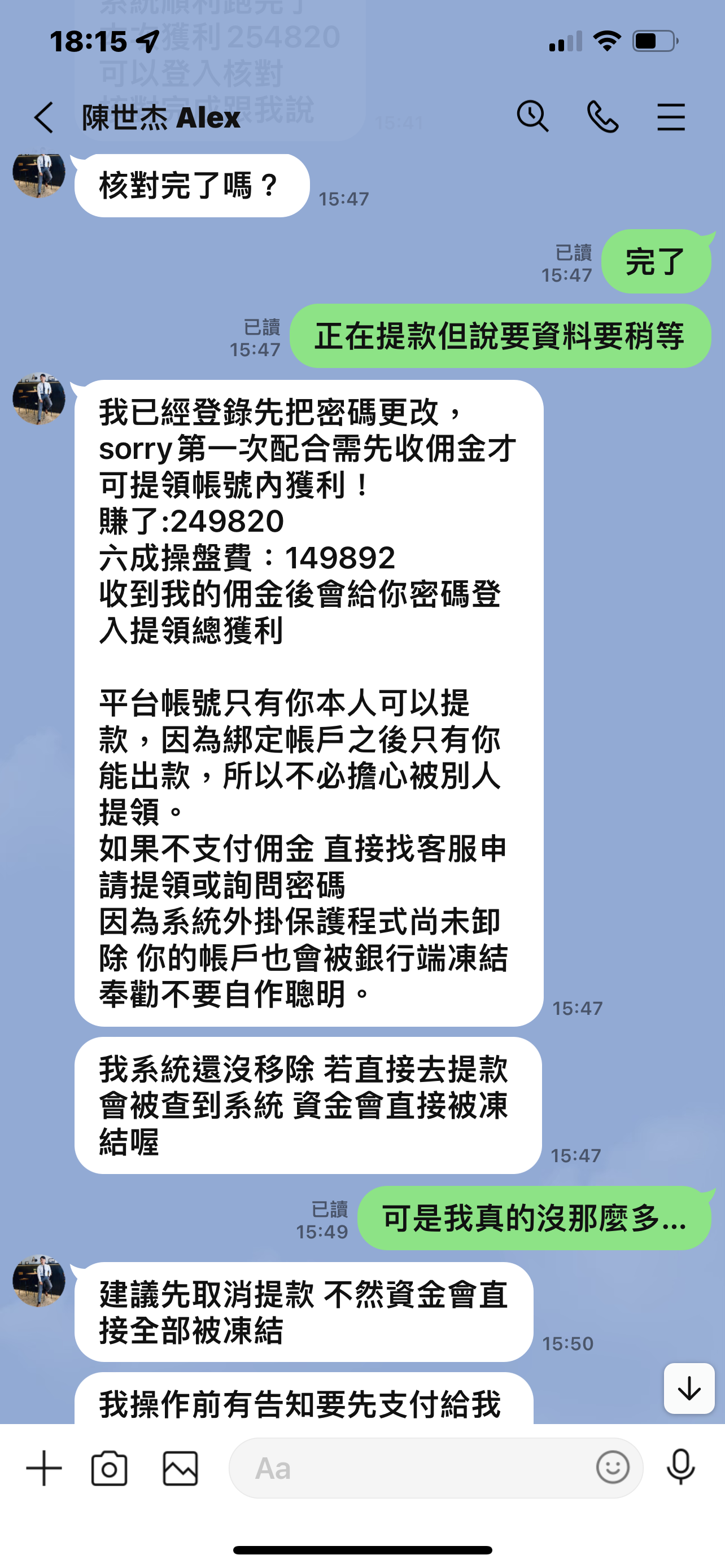
Task: Choose a photo from the gallery
Action: (180, 1468)
